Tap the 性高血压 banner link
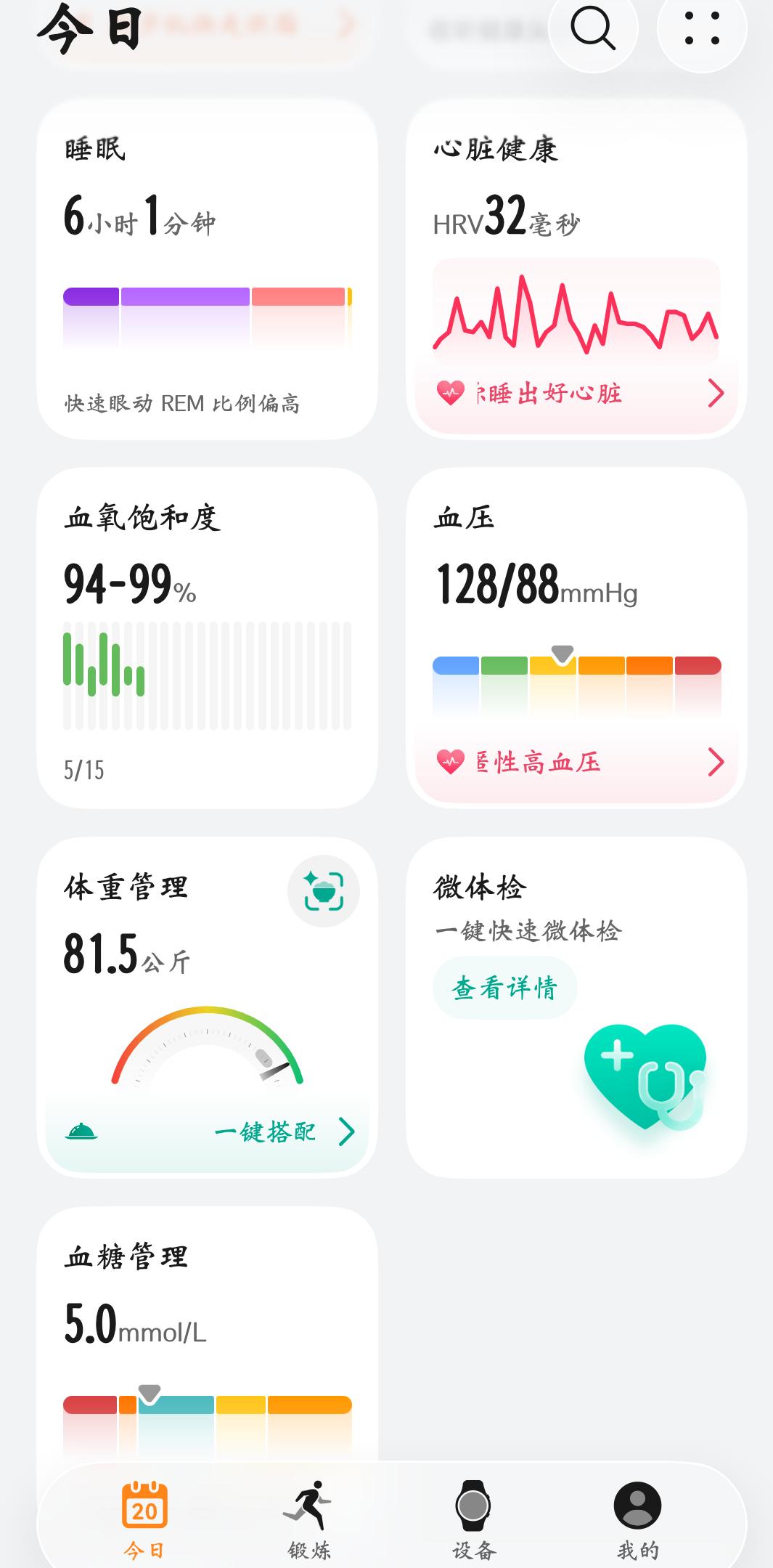This screenshot has height=1568, width=773. click(576, 762)
